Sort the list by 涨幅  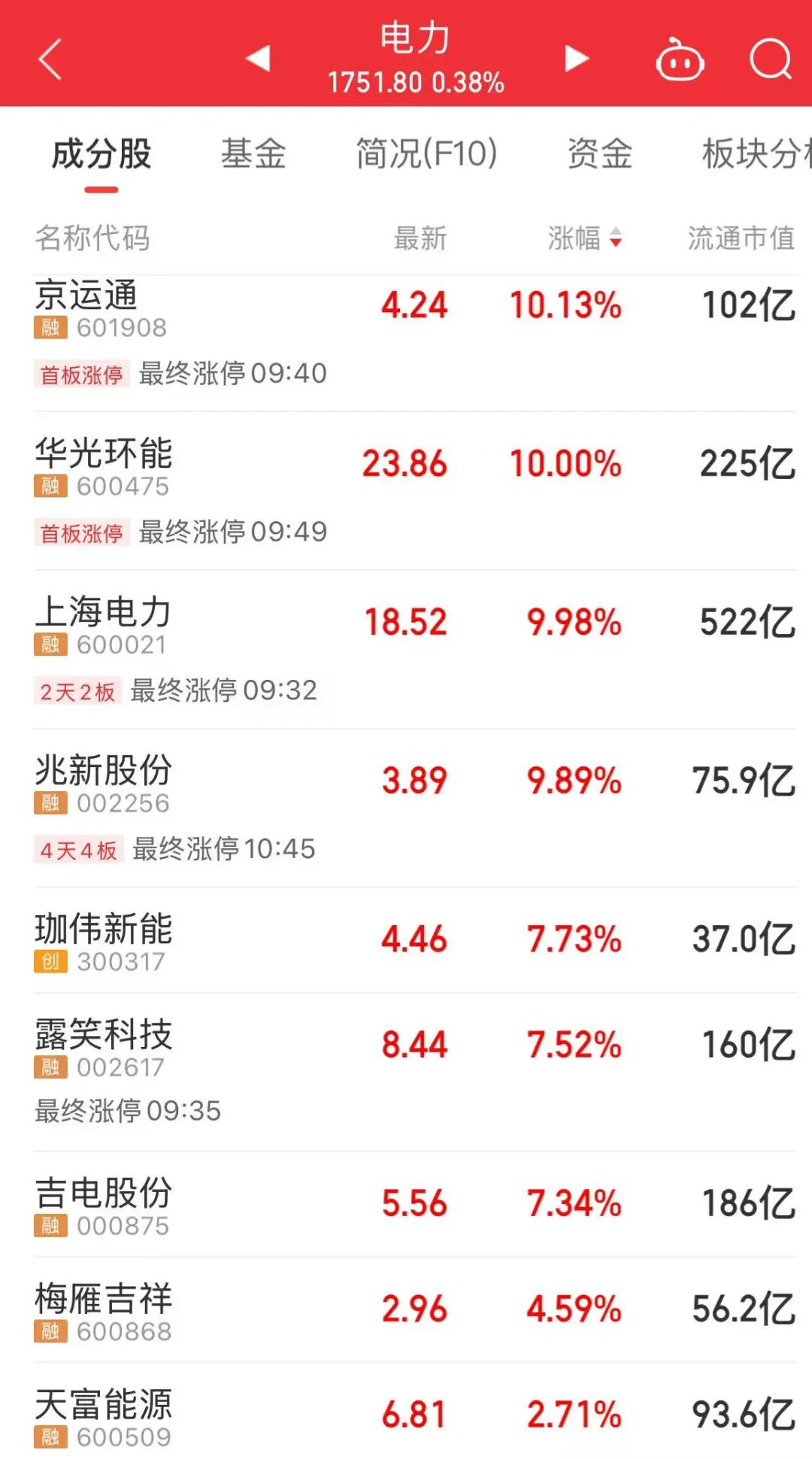[x=585, y=238]
